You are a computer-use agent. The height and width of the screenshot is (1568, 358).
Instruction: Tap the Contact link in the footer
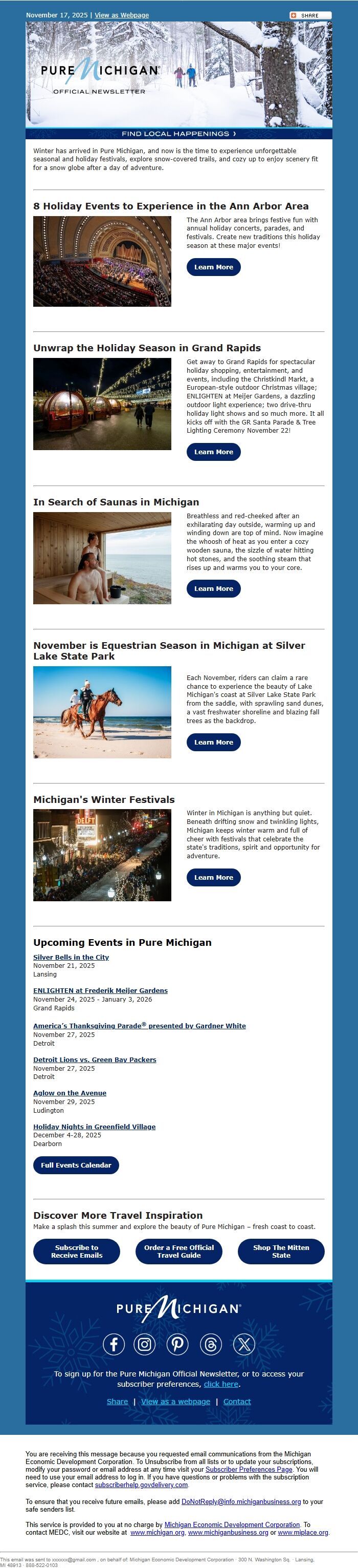237,1401
